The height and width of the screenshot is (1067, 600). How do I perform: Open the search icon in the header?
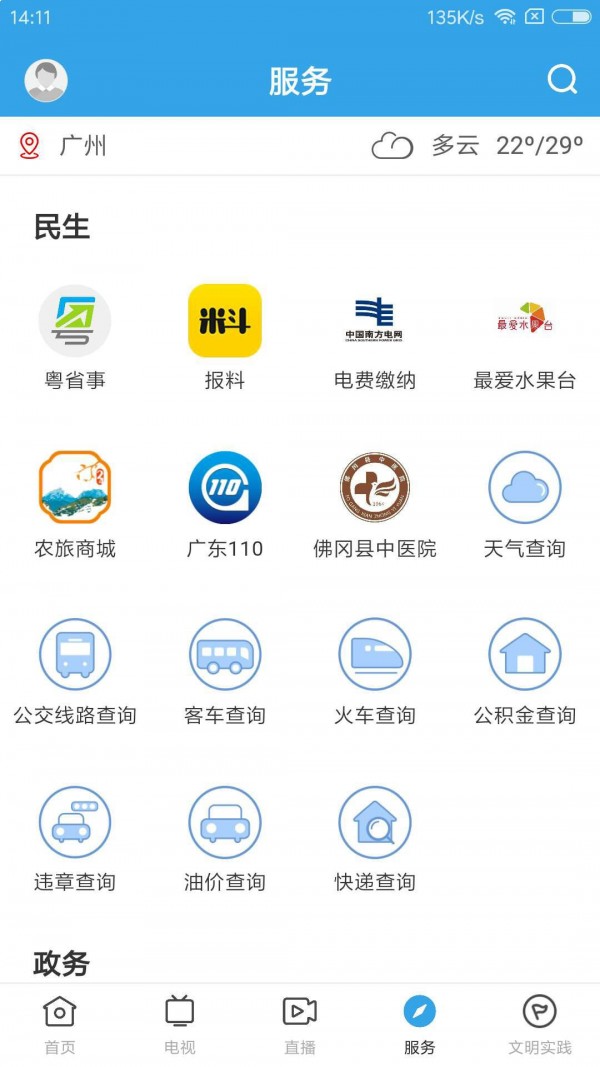point(562,80)
